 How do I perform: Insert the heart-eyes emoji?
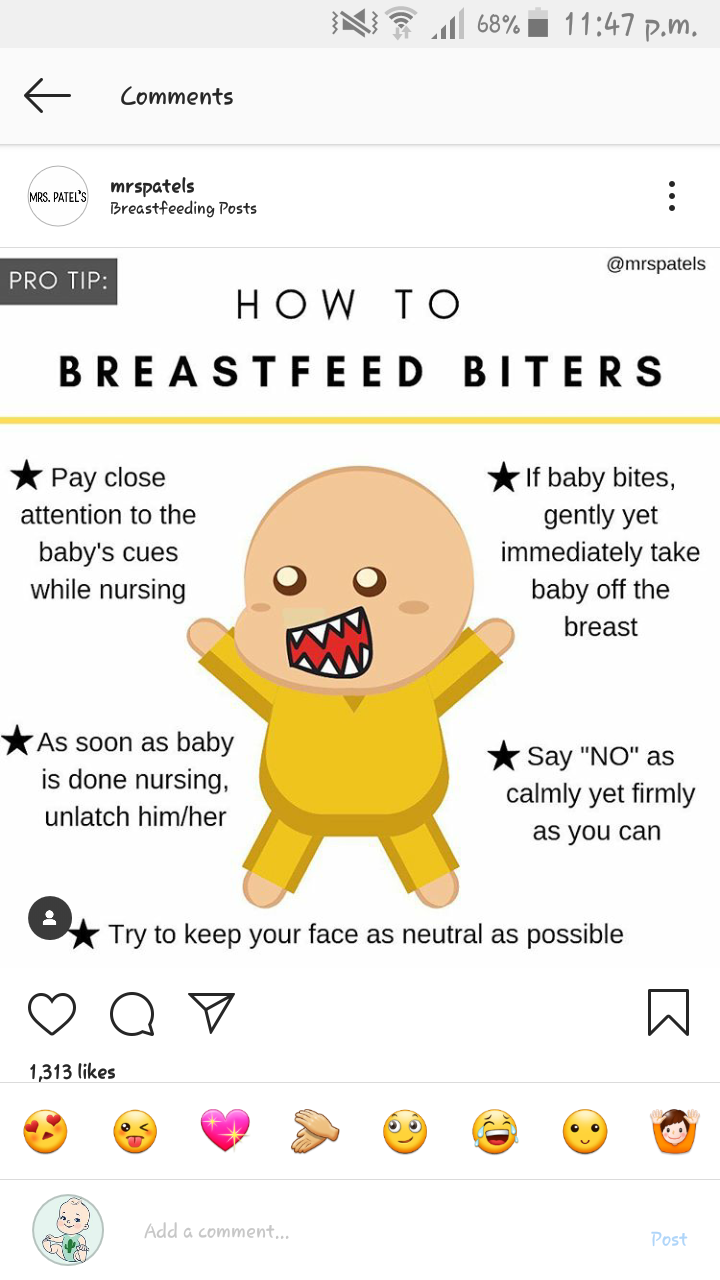(46, 1132)
